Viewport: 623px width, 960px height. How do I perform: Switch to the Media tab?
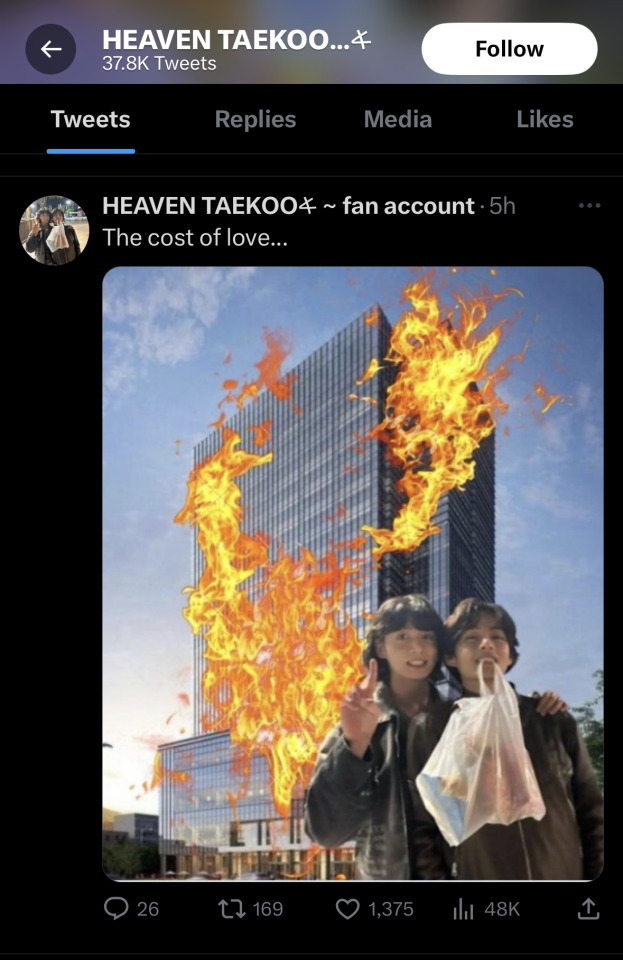click(x=397, y=119)
